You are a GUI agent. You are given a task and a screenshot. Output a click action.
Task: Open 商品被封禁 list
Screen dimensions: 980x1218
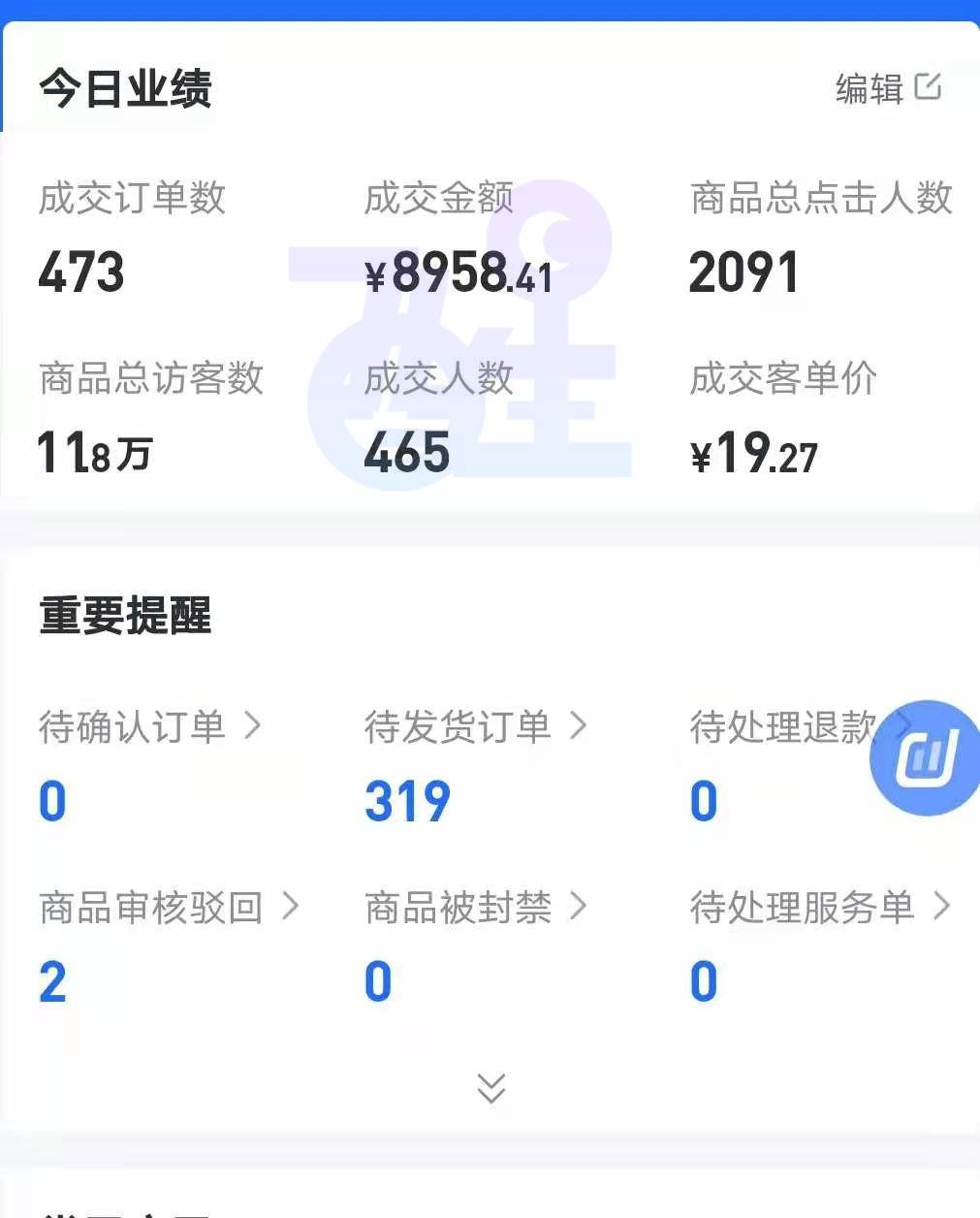[475, 908]
